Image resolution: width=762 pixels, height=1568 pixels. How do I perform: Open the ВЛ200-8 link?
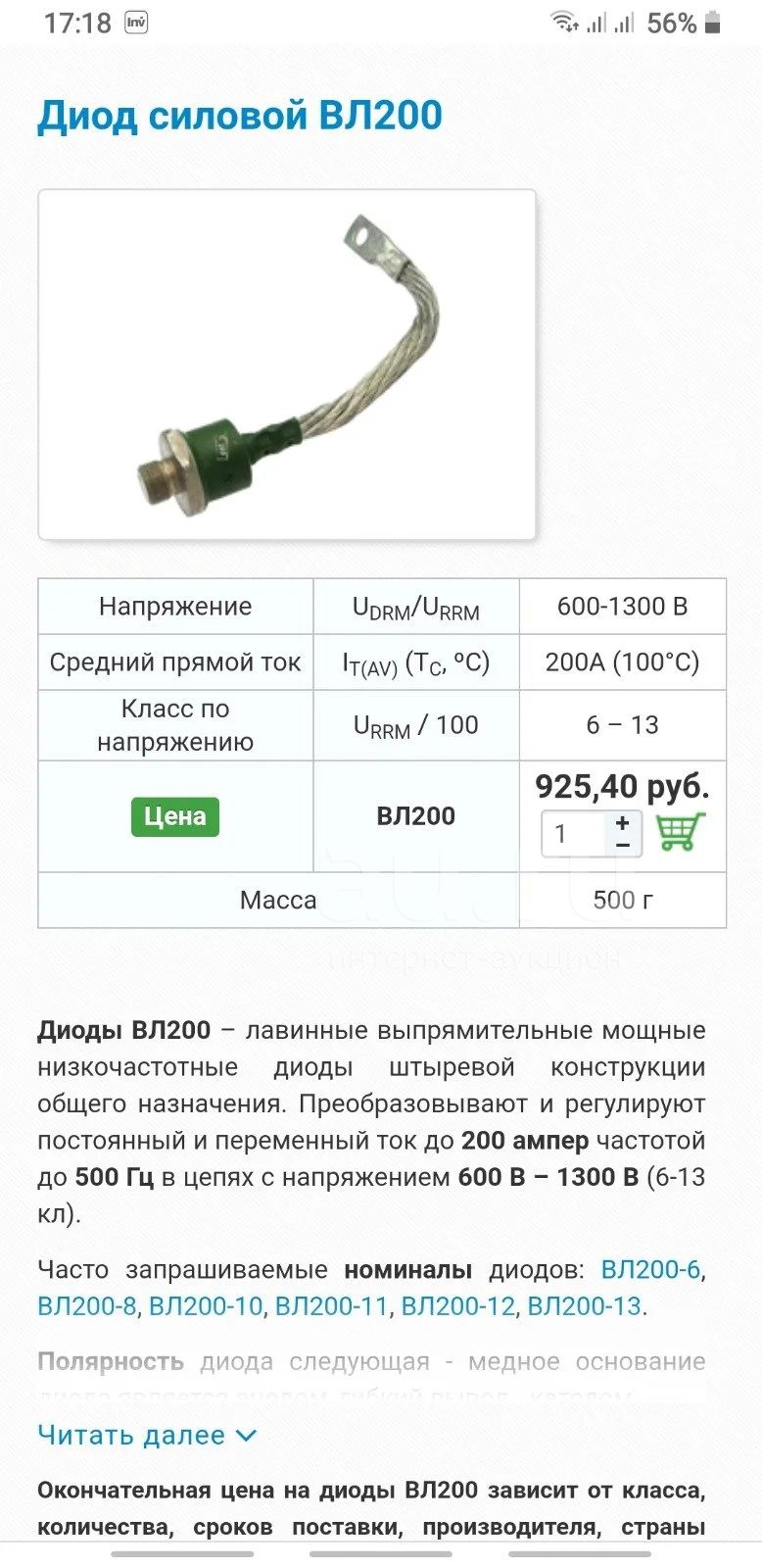[x=87, y=1306]
